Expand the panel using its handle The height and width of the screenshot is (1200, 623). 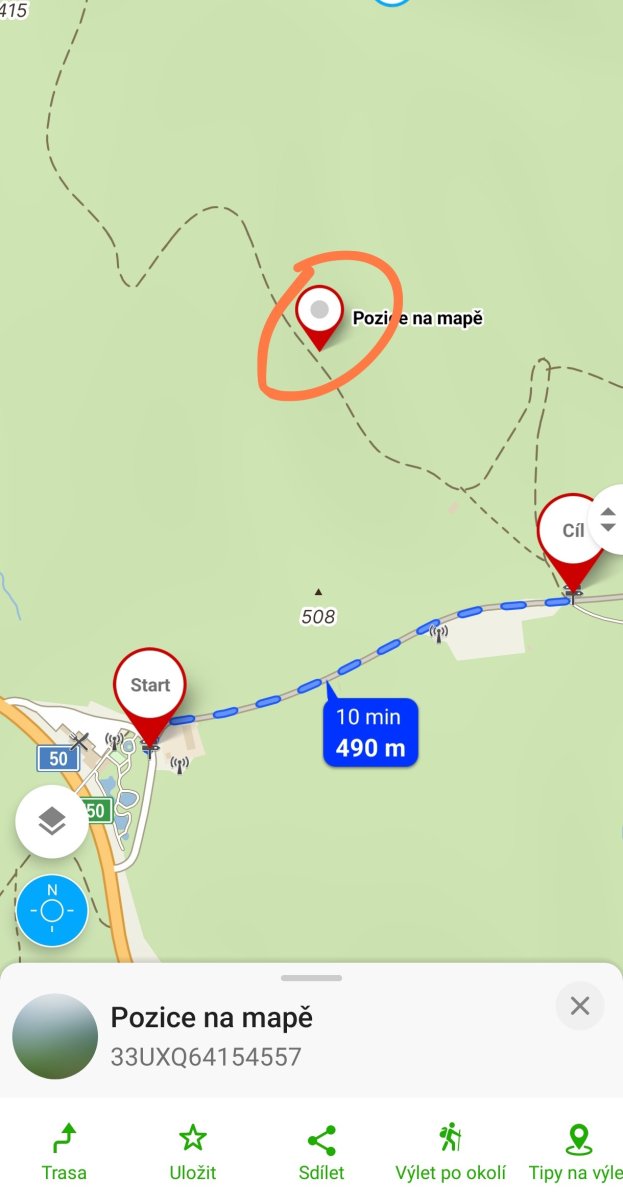tap(311, 977)
